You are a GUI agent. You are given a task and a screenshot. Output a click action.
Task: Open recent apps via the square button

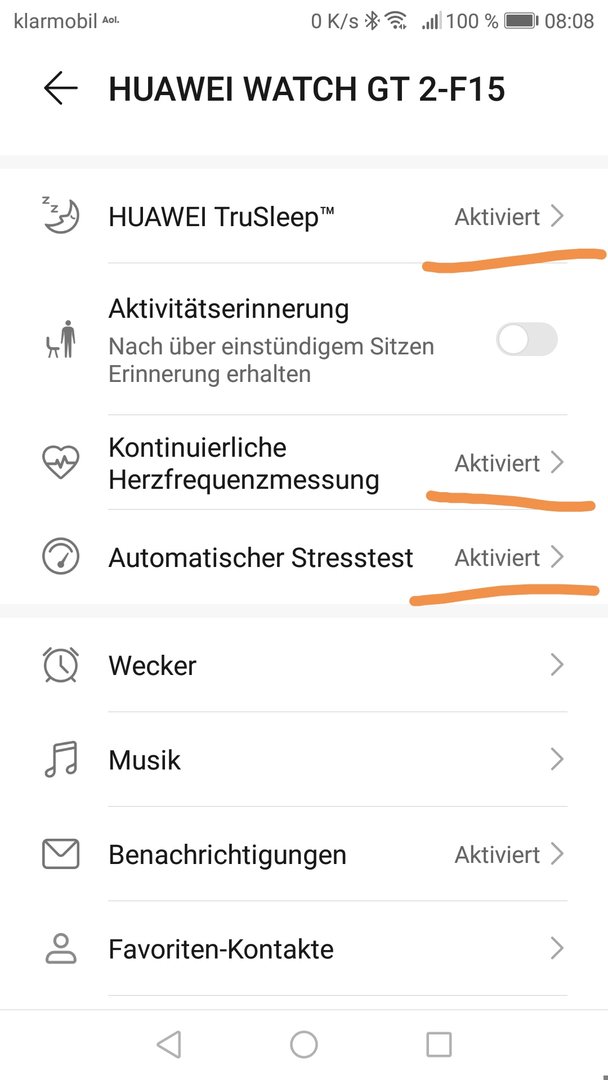click(x=439, y=1044)
